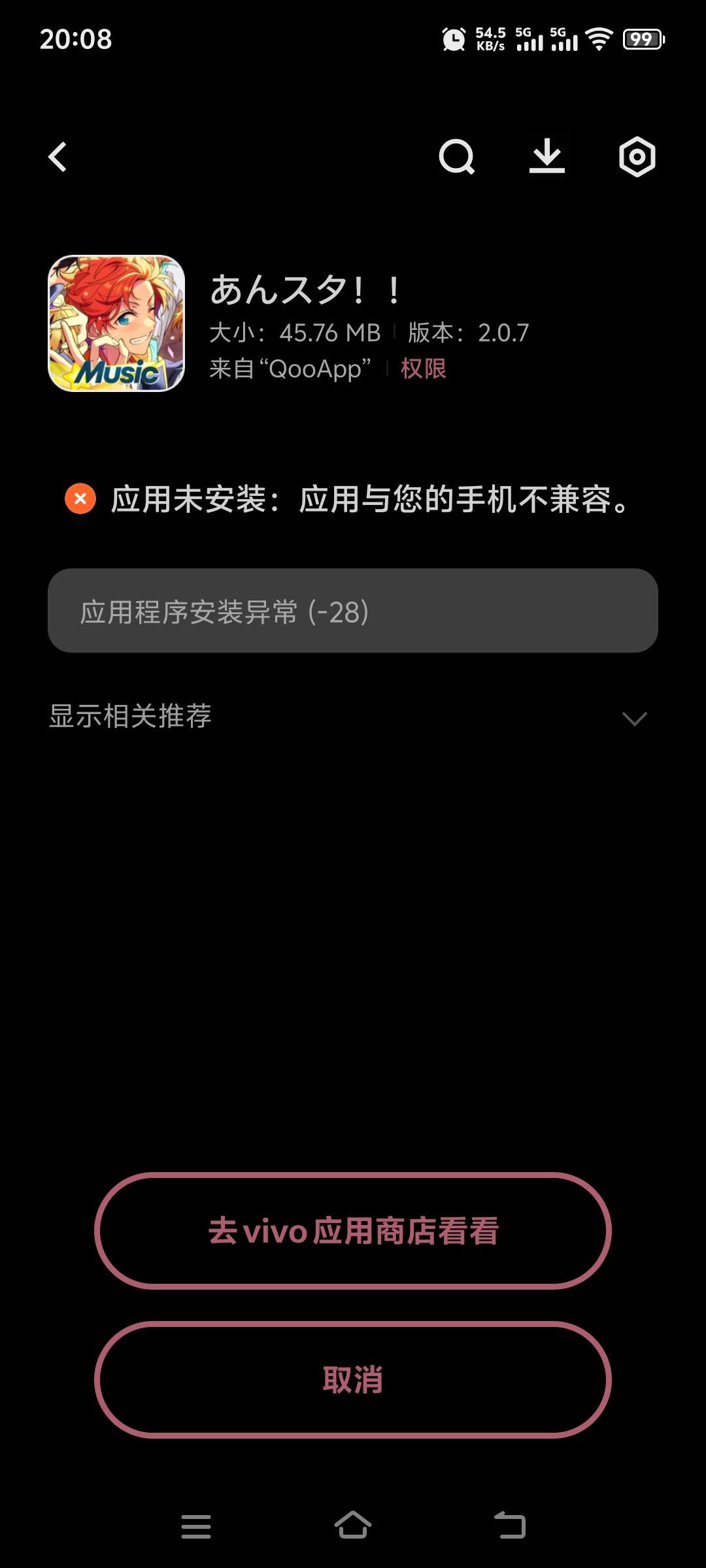706x1568 pixels.
Task: Open the あんスタ！！ app icon thumbnail
Action: tap(115, 320)
